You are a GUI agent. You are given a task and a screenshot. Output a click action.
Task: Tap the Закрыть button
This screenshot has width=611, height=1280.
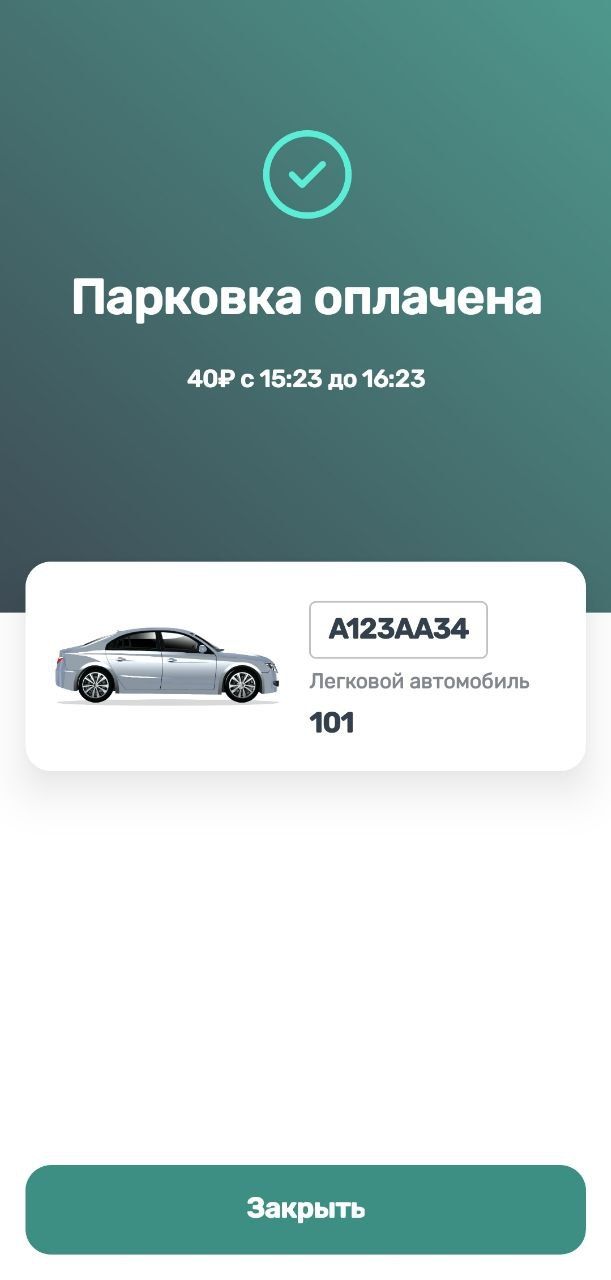305,1209
